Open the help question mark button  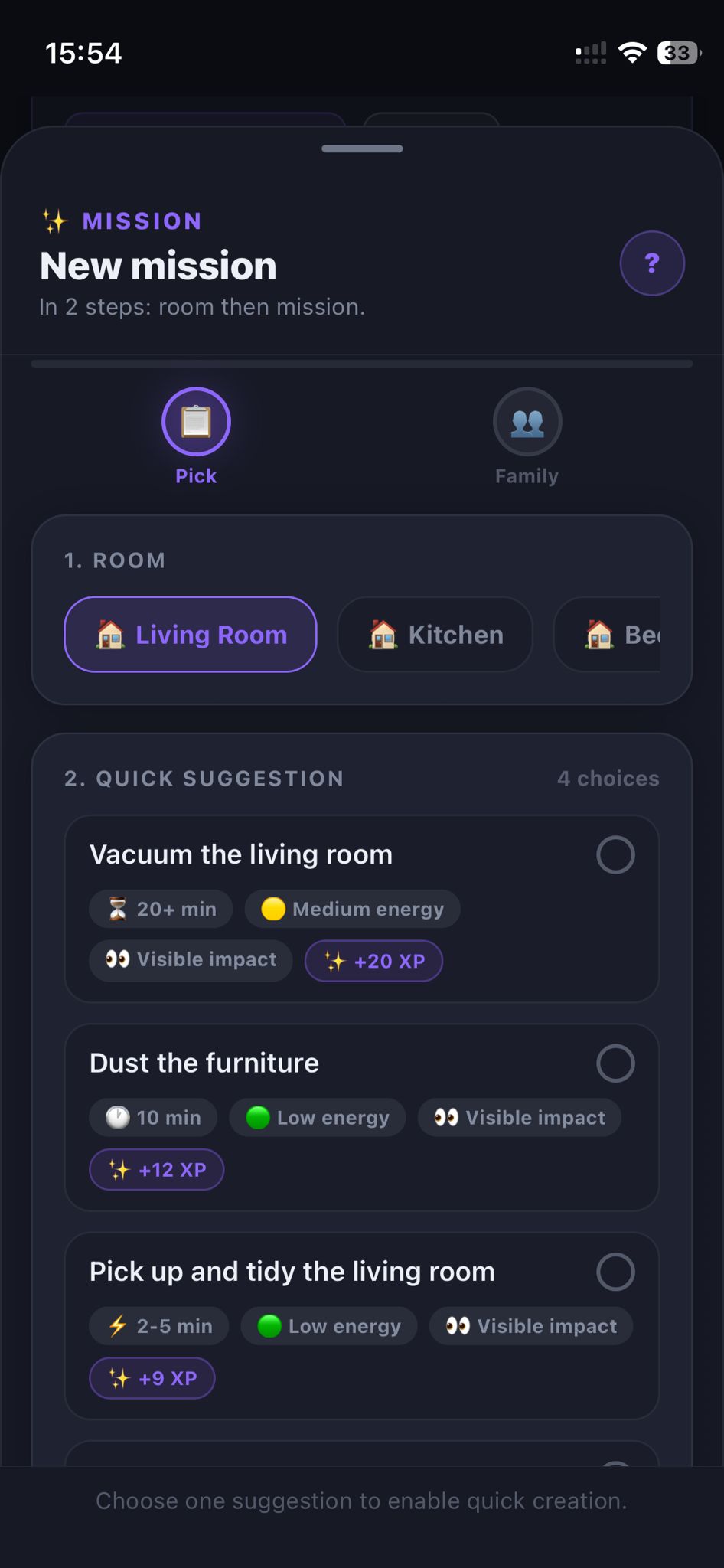[x=651, y=263]
